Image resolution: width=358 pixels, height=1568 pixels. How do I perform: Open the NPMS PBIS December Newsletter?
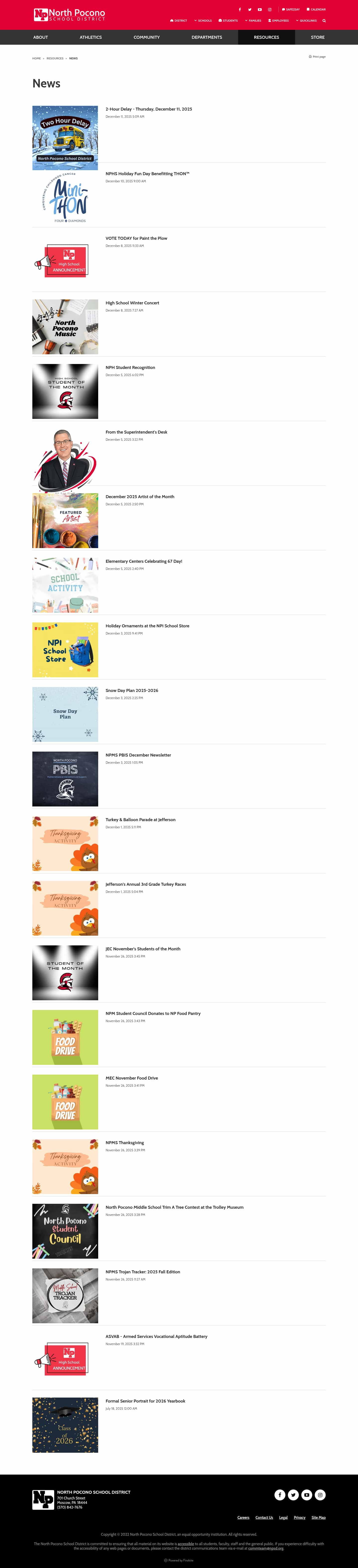tap(138, 755)
